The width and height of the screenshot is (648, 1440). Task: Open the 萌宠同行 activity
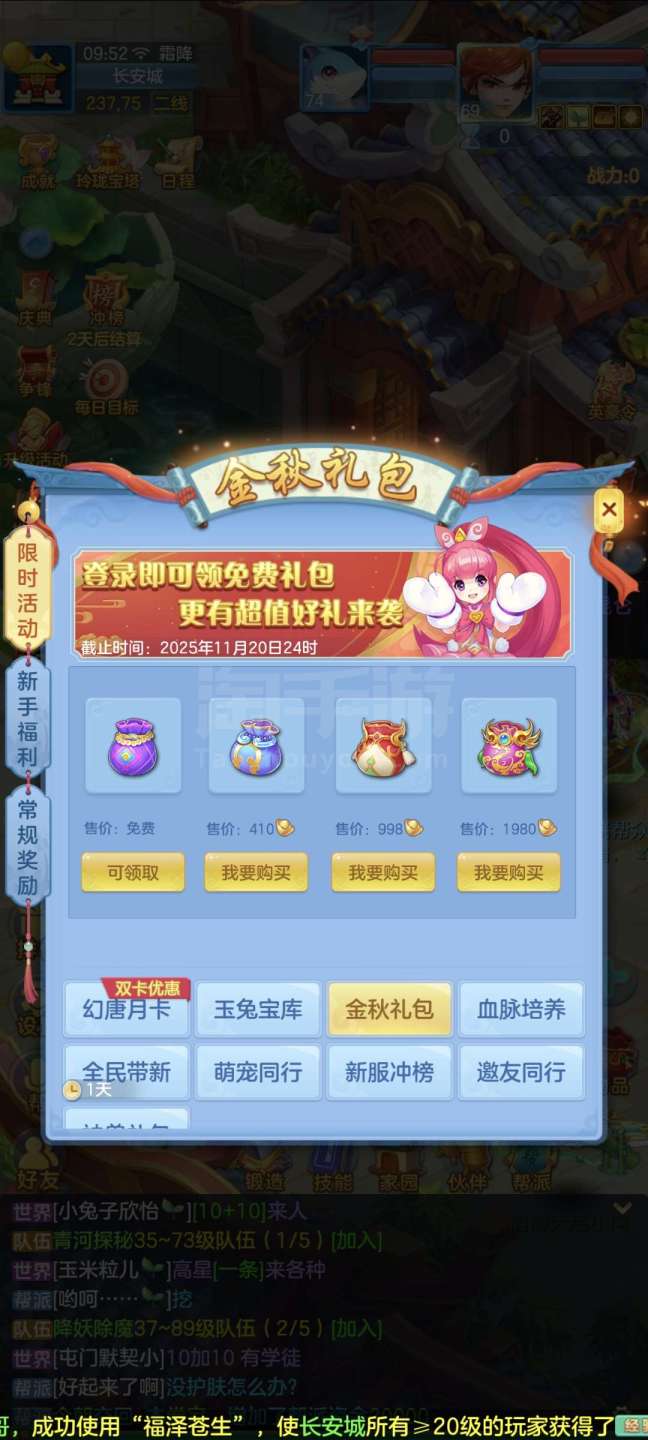(x=258, y=1072)
